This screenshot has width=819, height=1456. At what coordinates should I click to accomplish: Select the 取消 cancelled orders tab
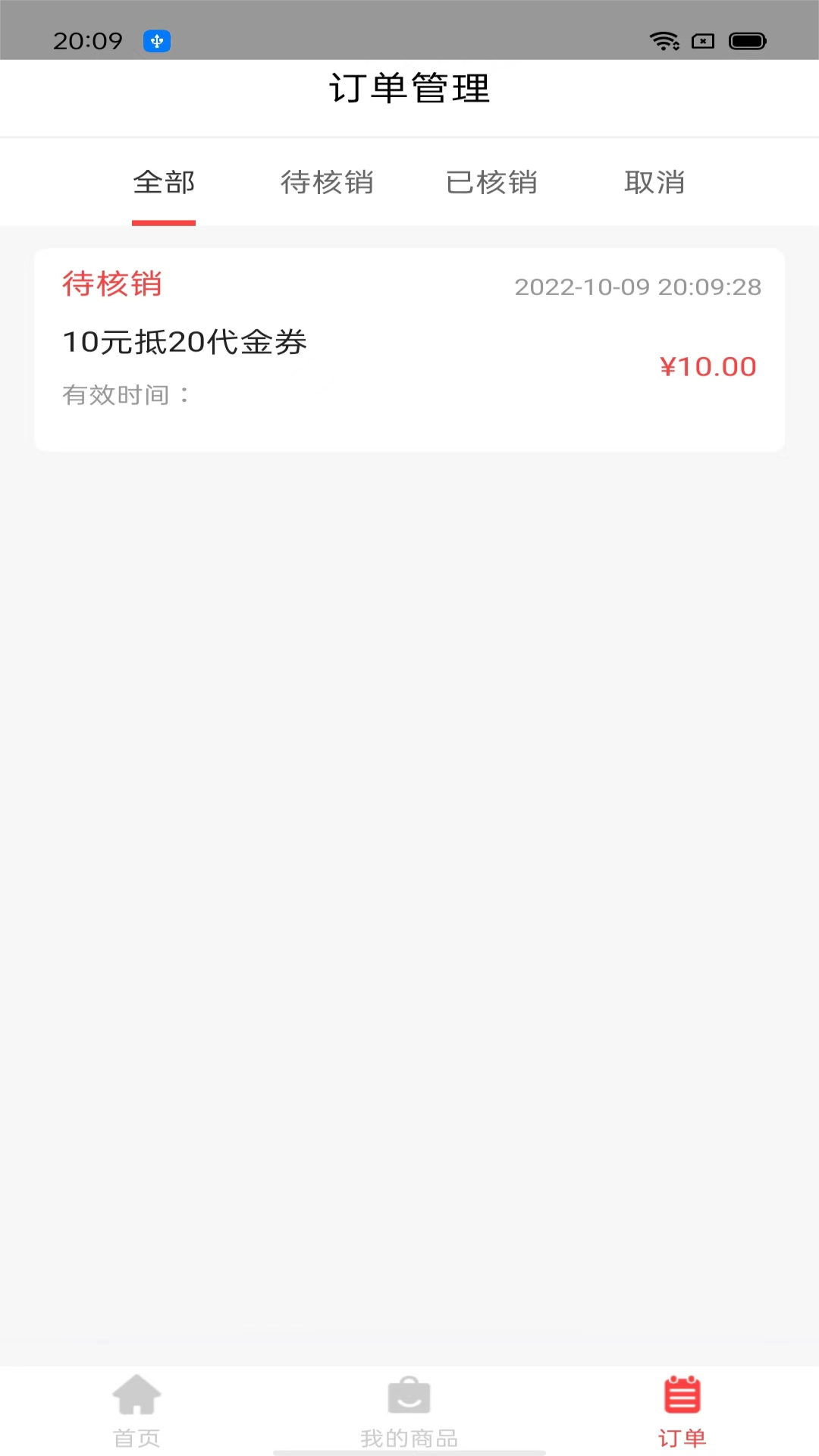tap(654, 182)
